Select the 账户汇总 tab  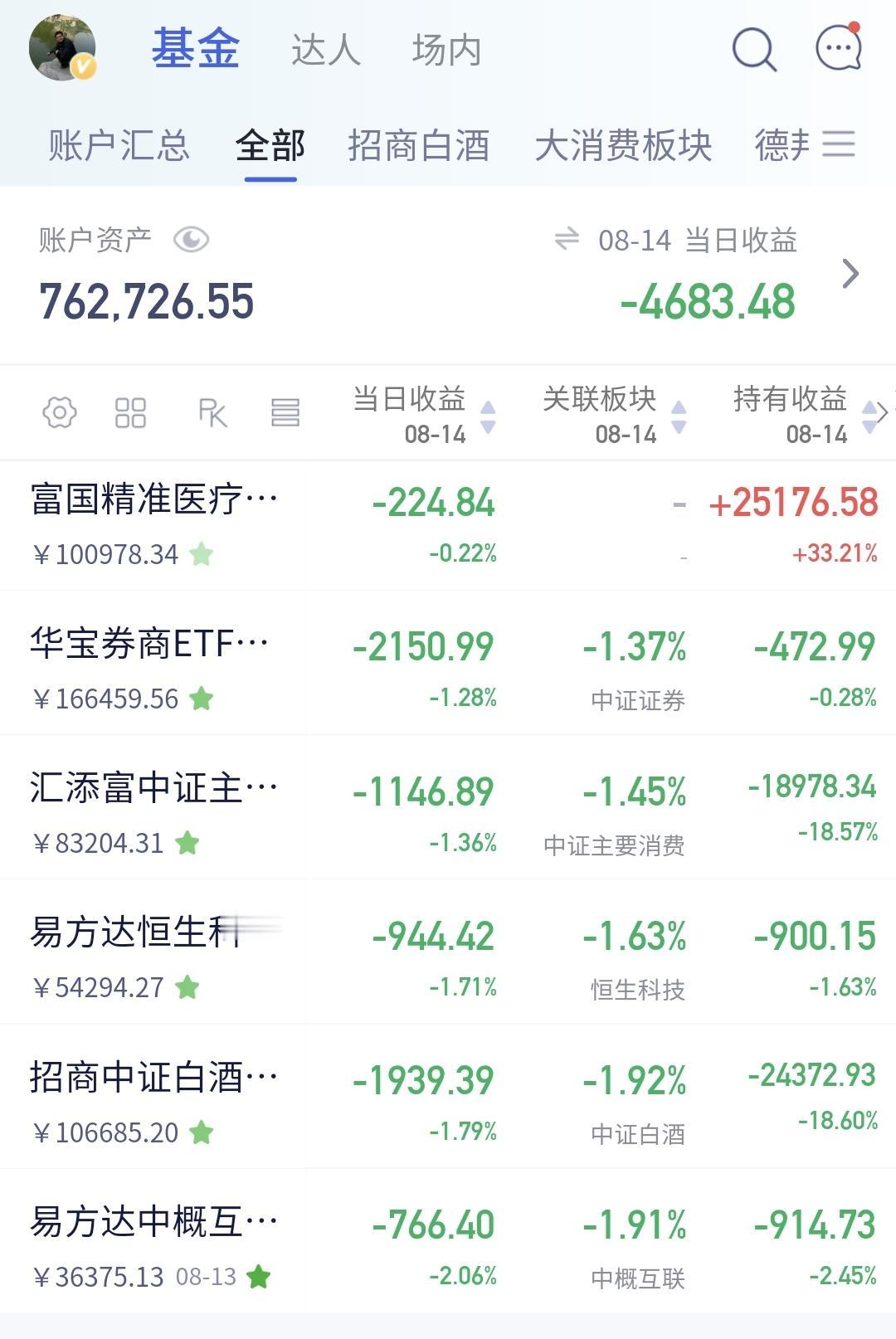(119, 145)
